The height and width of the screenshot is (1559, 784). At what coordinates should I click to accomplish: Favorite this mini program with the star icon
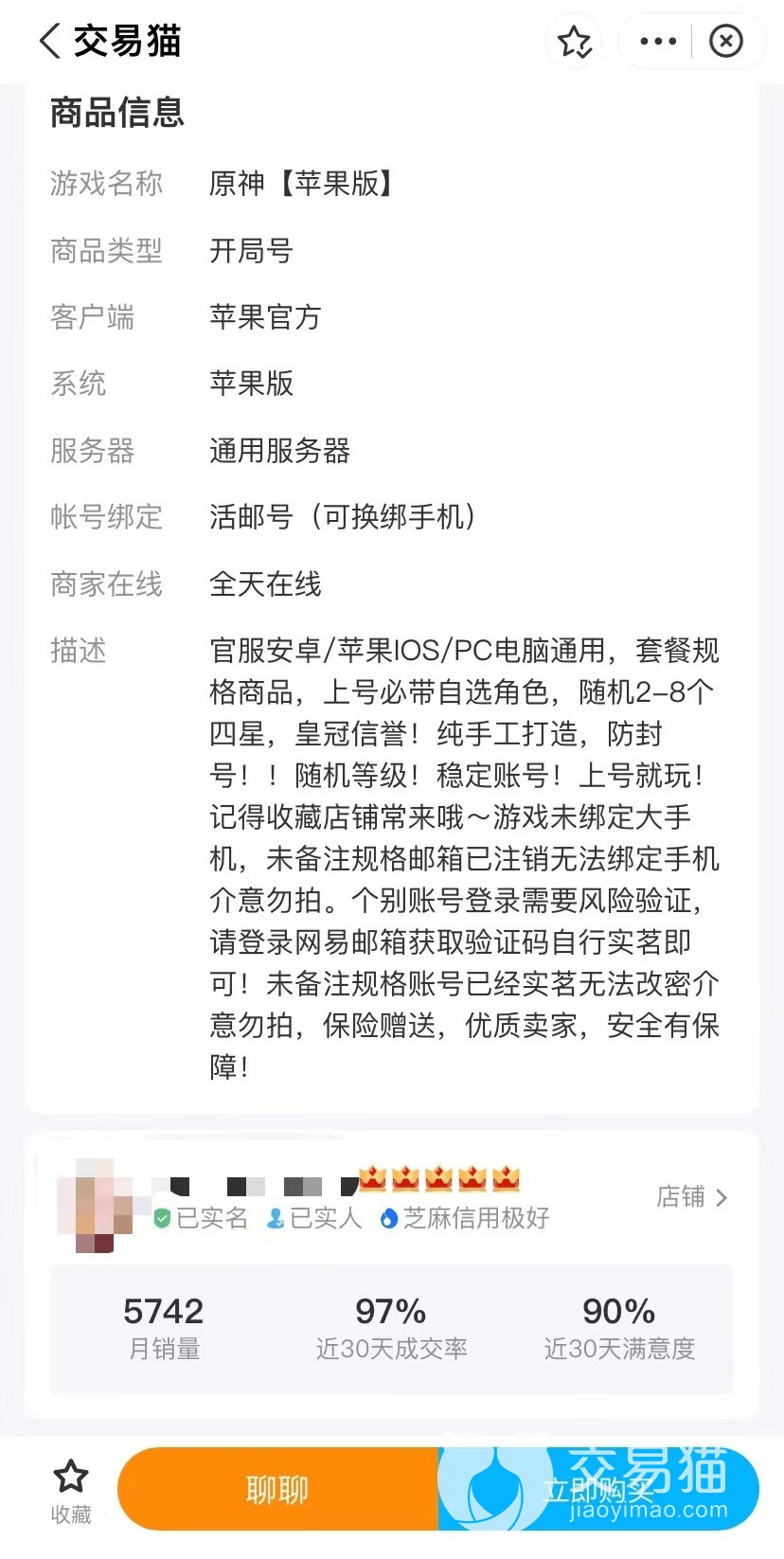574,42
